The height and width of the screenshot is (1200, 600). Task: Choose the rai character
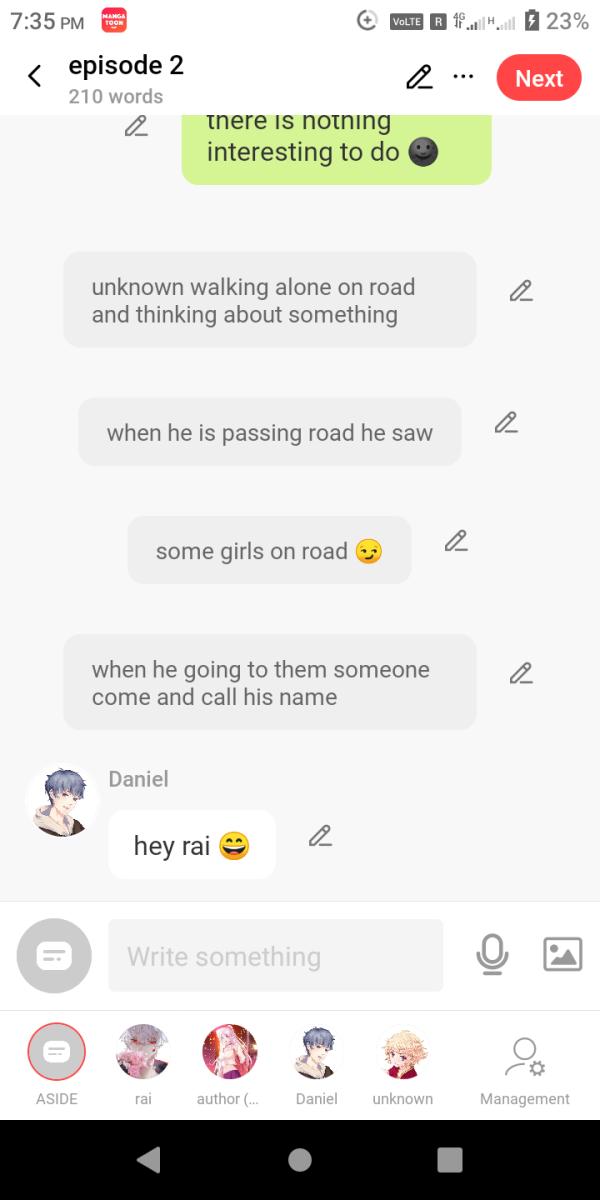coord(143,1052)
